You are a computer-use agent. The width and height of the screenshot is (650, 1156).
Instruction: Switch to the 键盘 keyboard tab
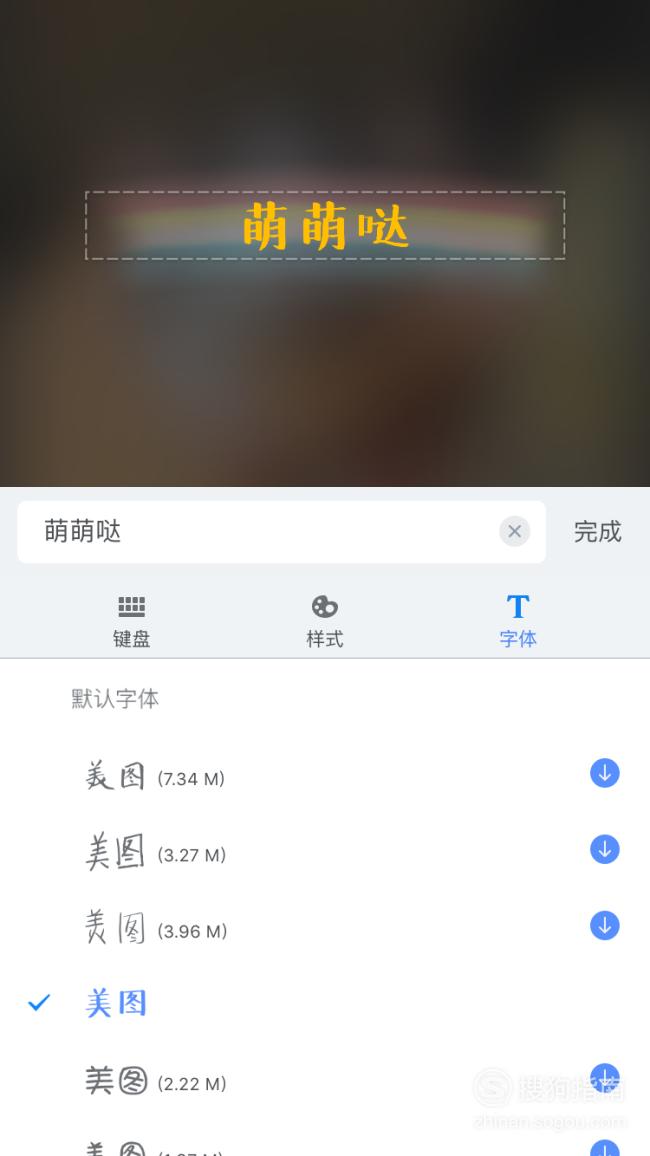pyautogui.click(x=131, y=621)
